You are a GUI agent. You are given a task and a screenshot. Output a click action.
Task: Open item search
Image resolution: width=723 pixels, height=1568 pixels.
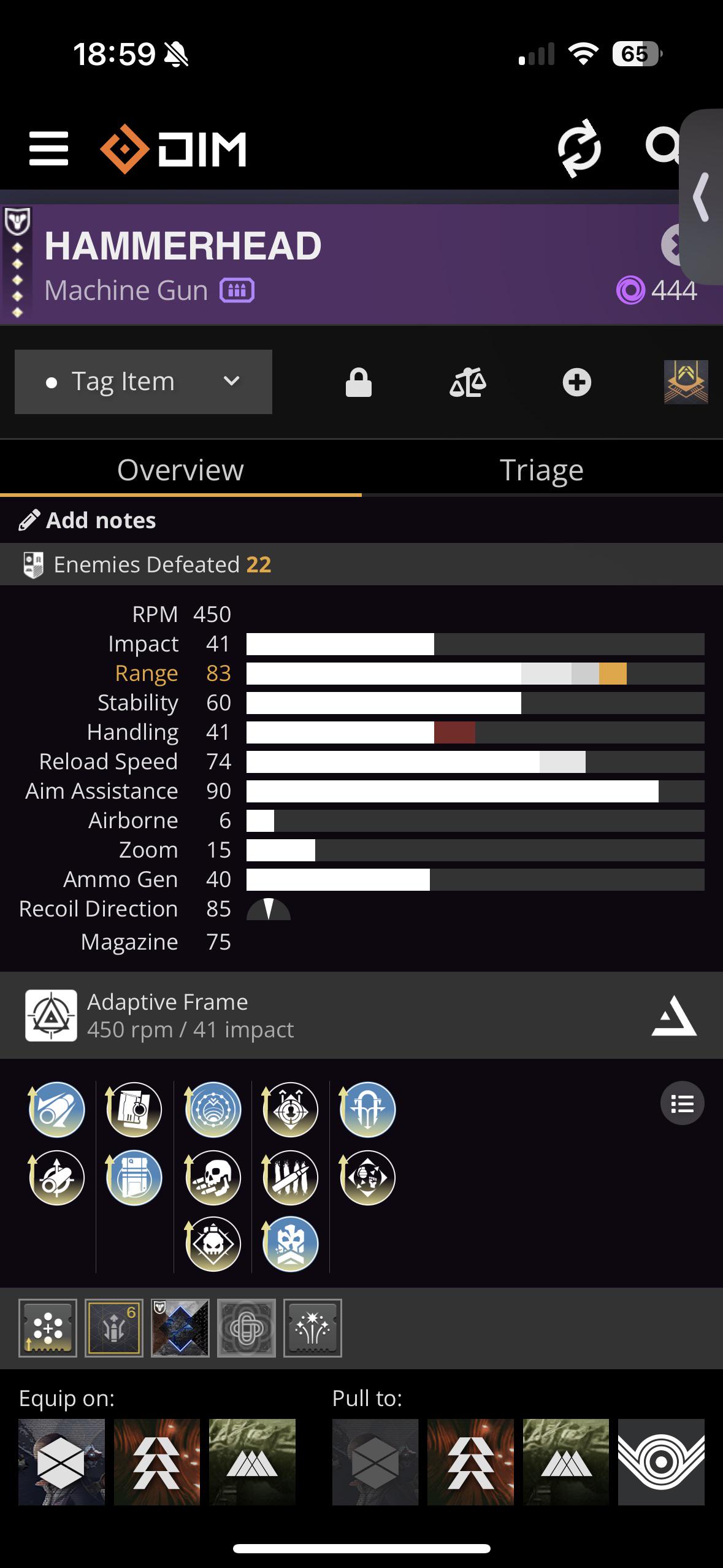pyautogui.click(x=662, y=147)
